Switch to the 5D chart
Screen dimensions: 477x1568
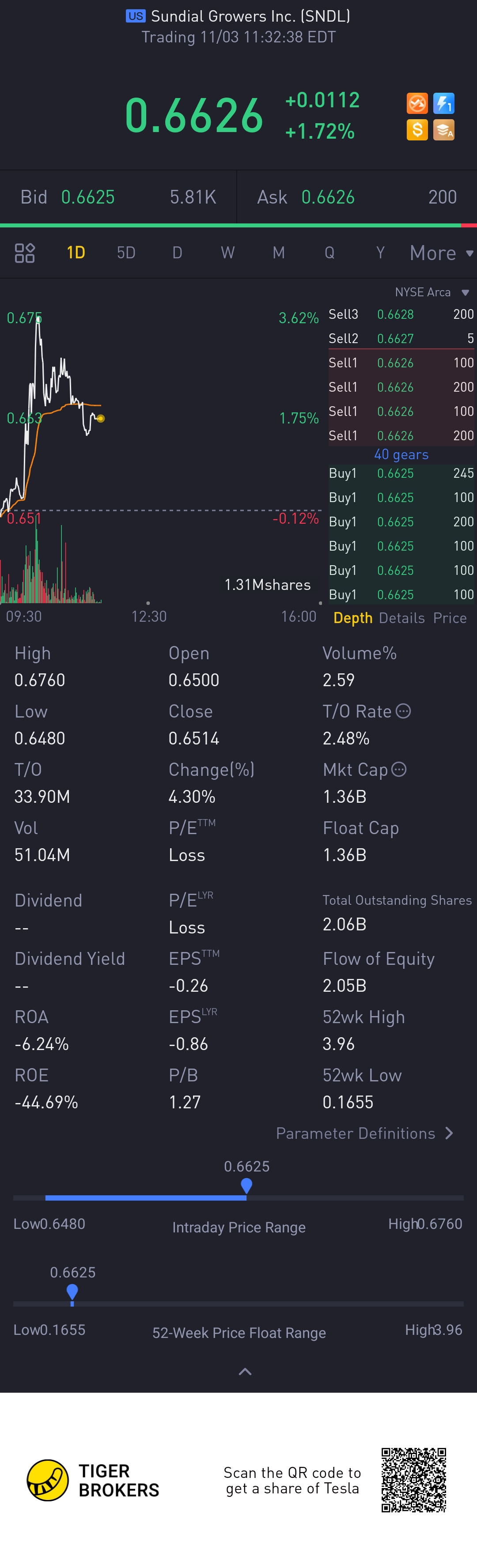tap(126, 253)
